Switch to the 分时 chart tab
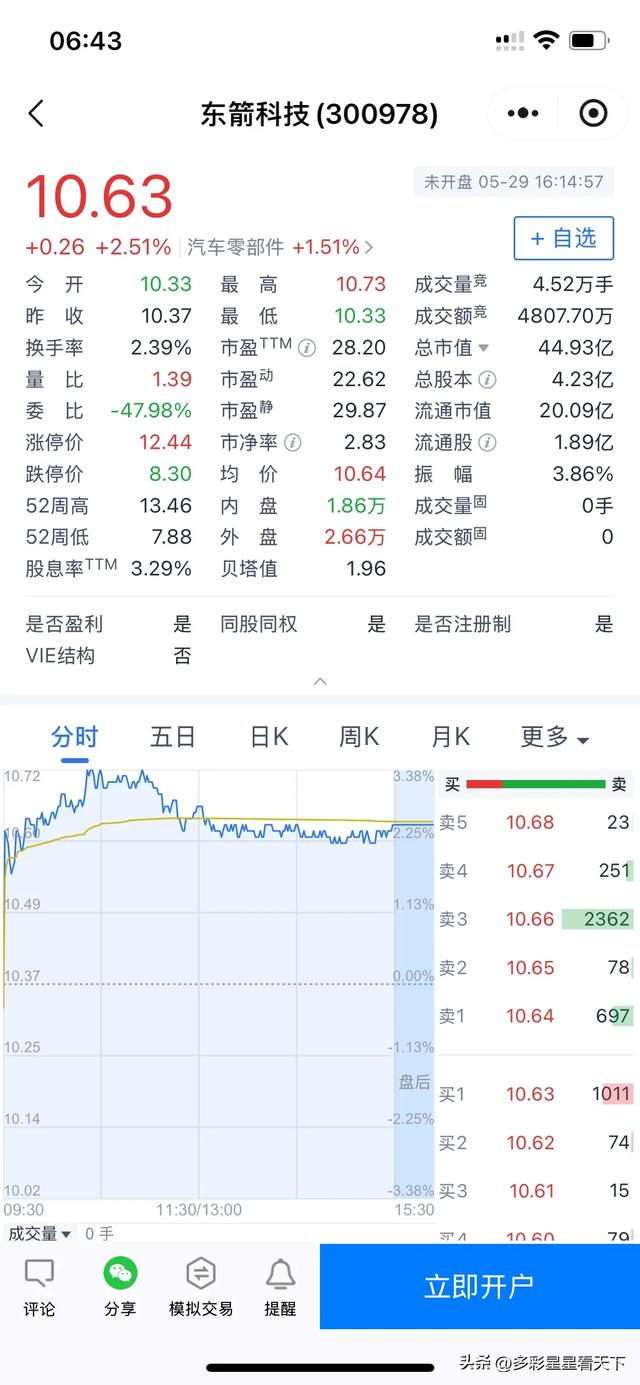This screenshot has width=640, height=1385. pyautogui.click(x=75, y=738)
